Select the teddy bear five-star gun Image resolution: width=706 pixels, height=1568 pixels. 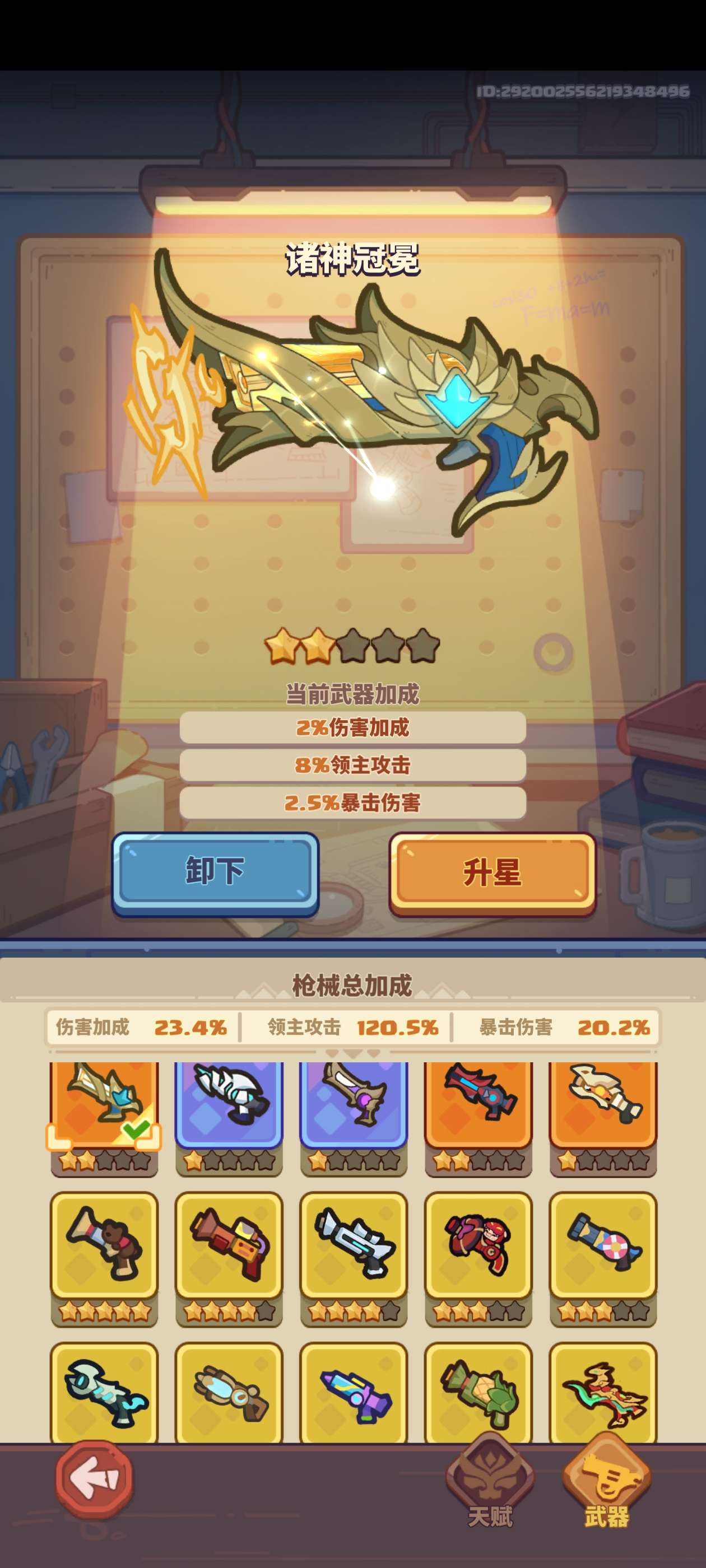tap(104, 1245)
